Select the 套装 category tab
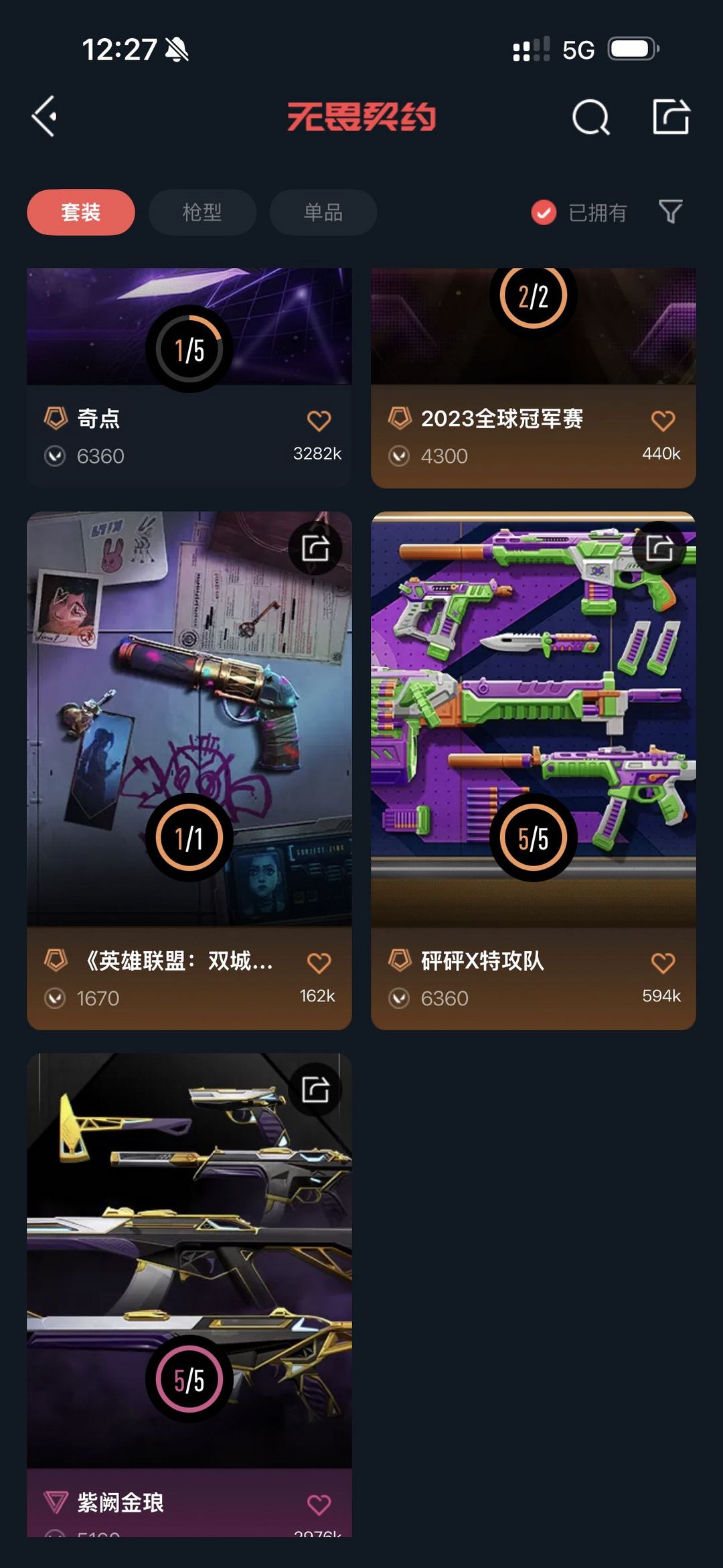The image size is (723, 1568). 80,212
